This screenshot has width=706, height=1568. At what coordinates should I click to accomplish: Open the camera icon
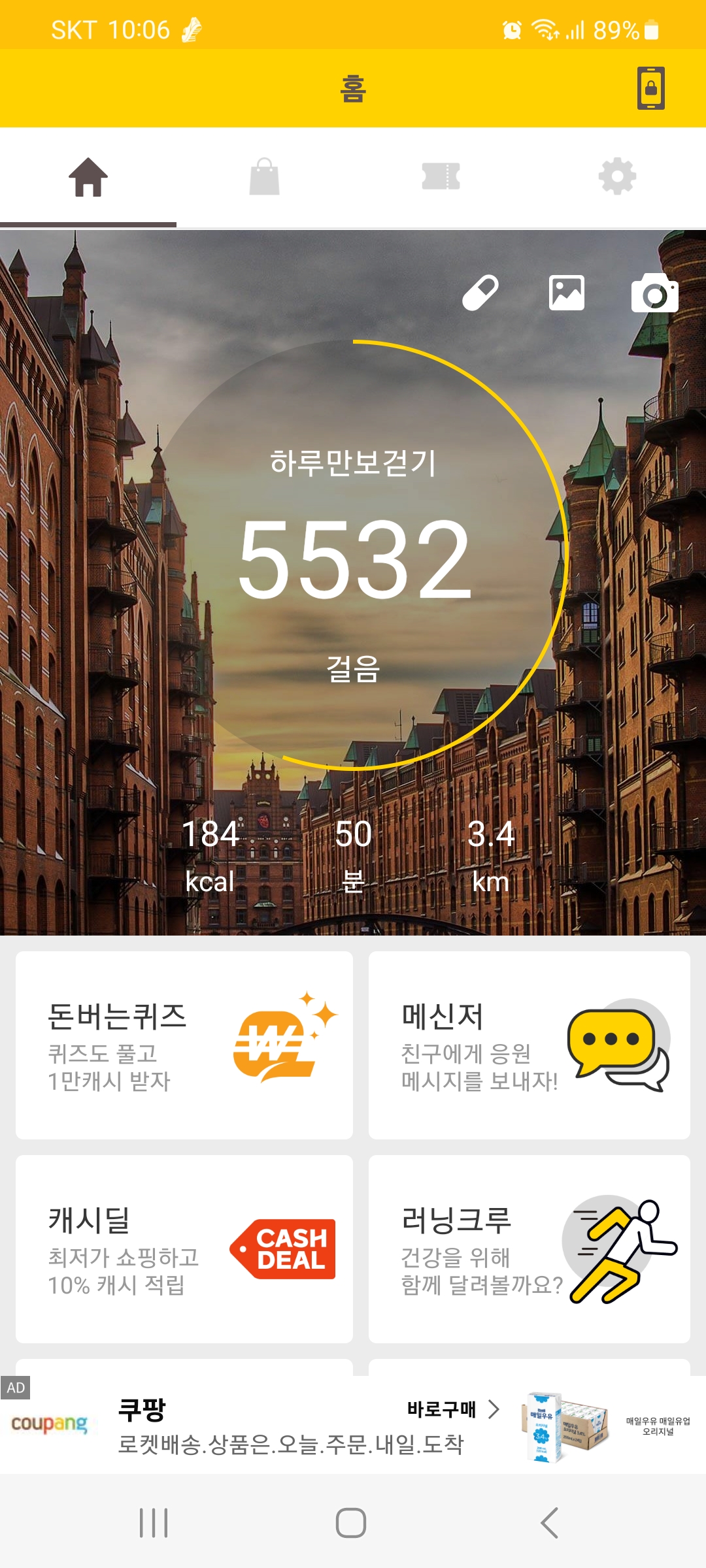[654, 293]
